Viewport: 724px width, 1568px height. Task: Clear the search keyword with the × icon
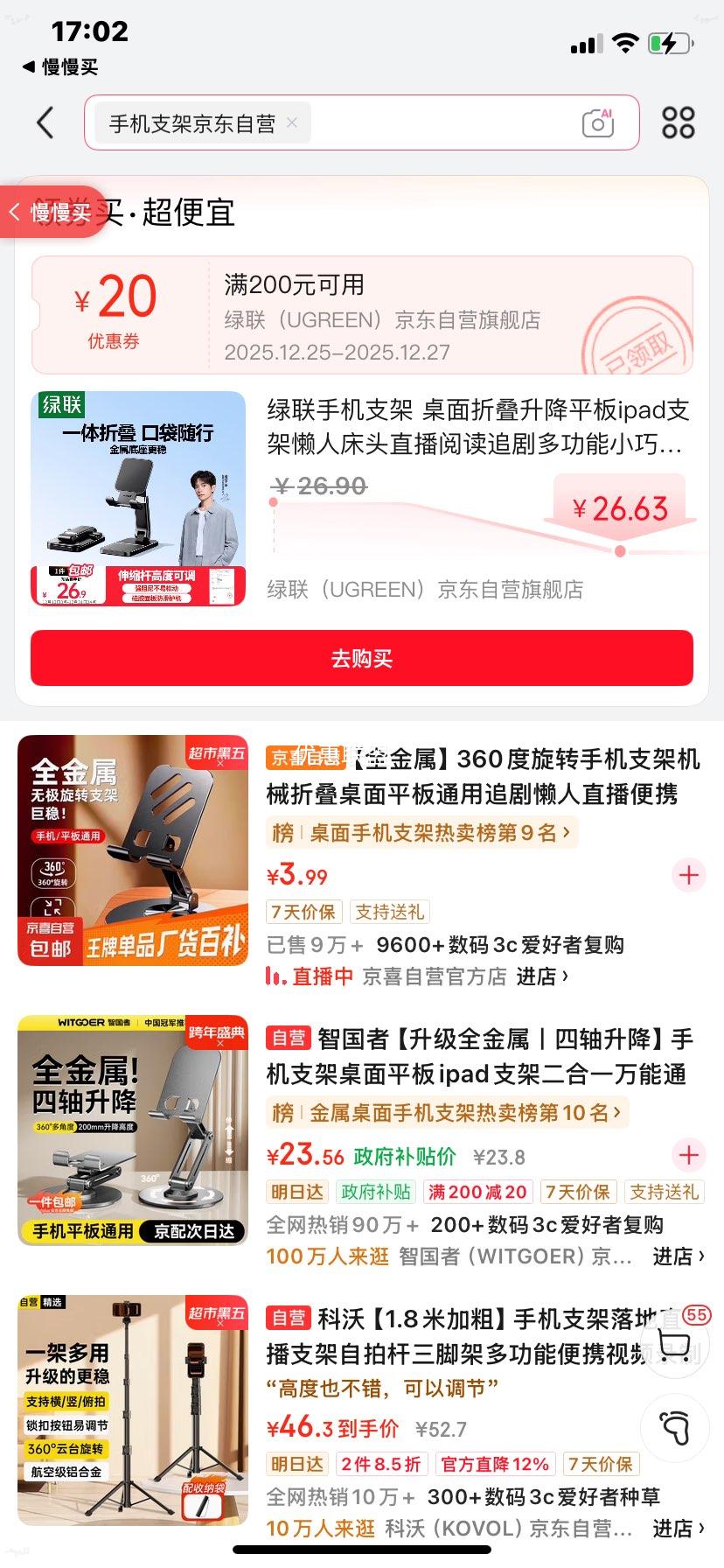tap(291, 123)
